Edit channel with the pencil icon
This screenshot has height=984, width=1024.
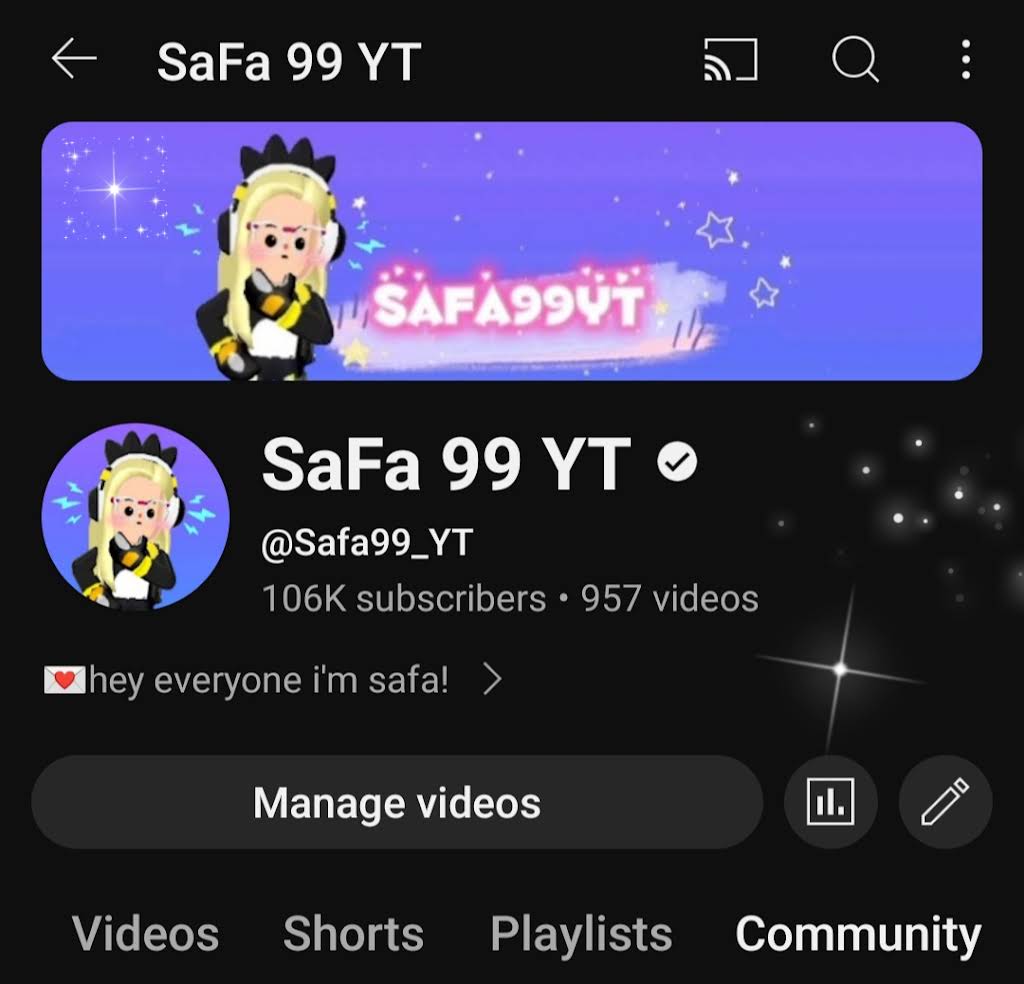click(945, 803)
